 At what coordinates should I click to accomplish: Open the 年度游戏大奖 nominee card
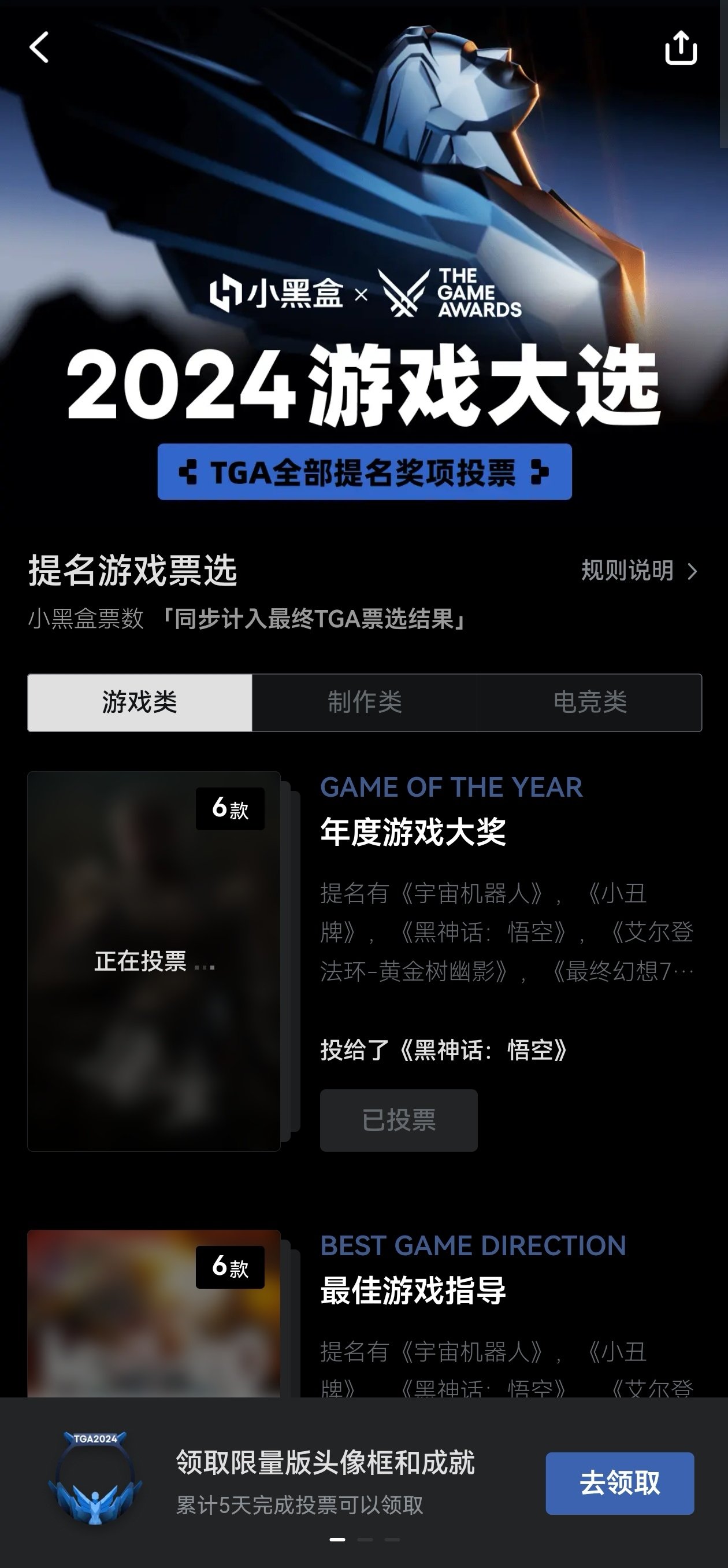154,960
